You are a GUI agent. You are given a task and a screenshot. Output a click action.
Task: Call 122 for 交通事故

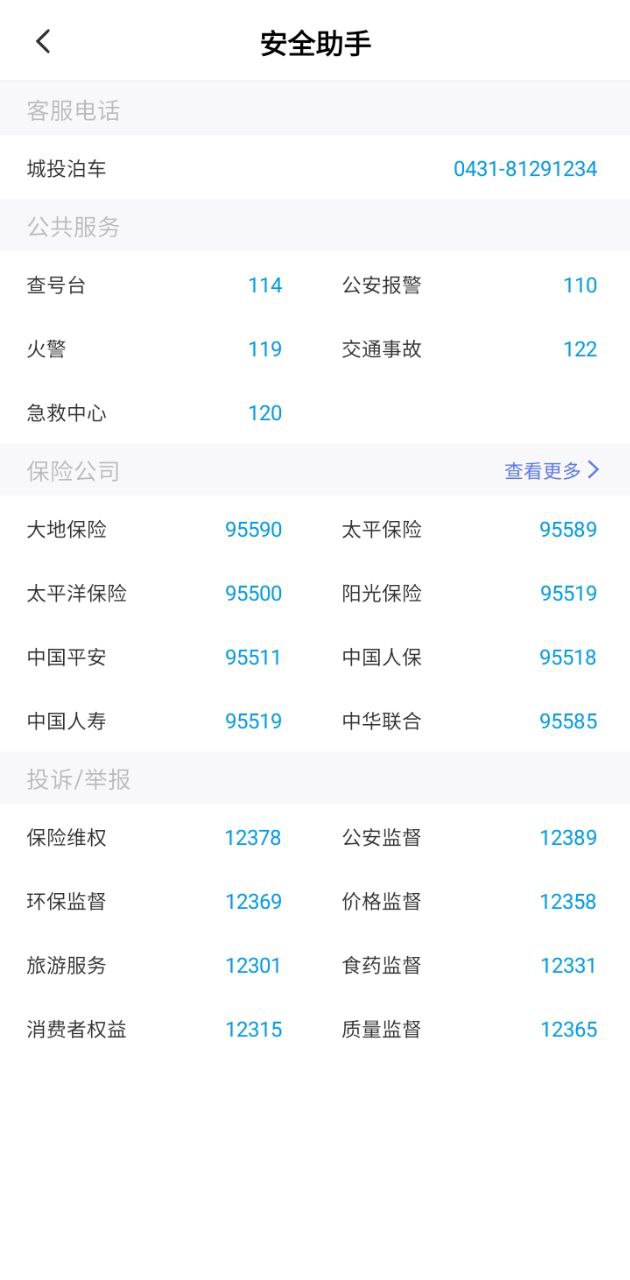pyautogui.click(x=580, y=350)
